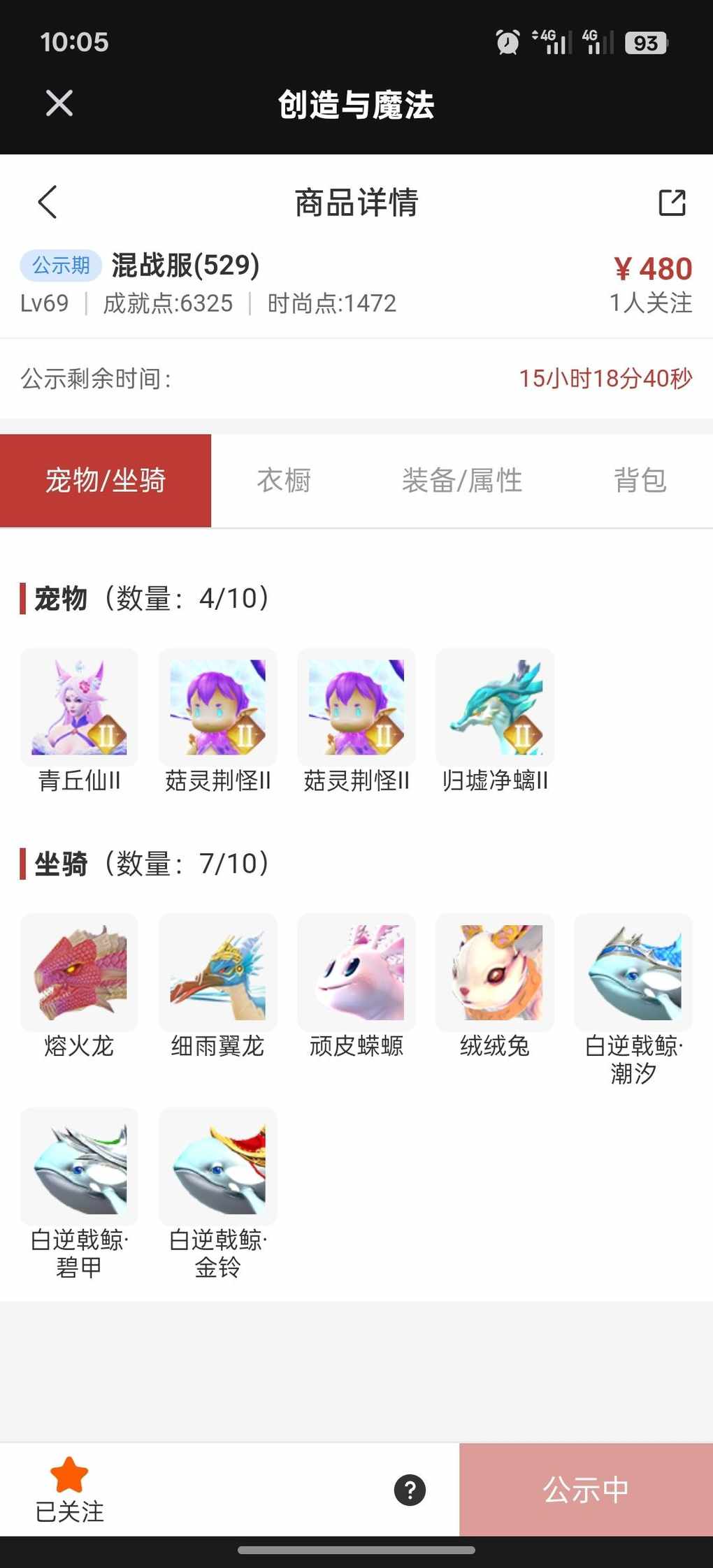View the 白逆戟鲸·碧甲 mount
The width and height of the screenshot is (713, 1568).
click(79, 1167)
